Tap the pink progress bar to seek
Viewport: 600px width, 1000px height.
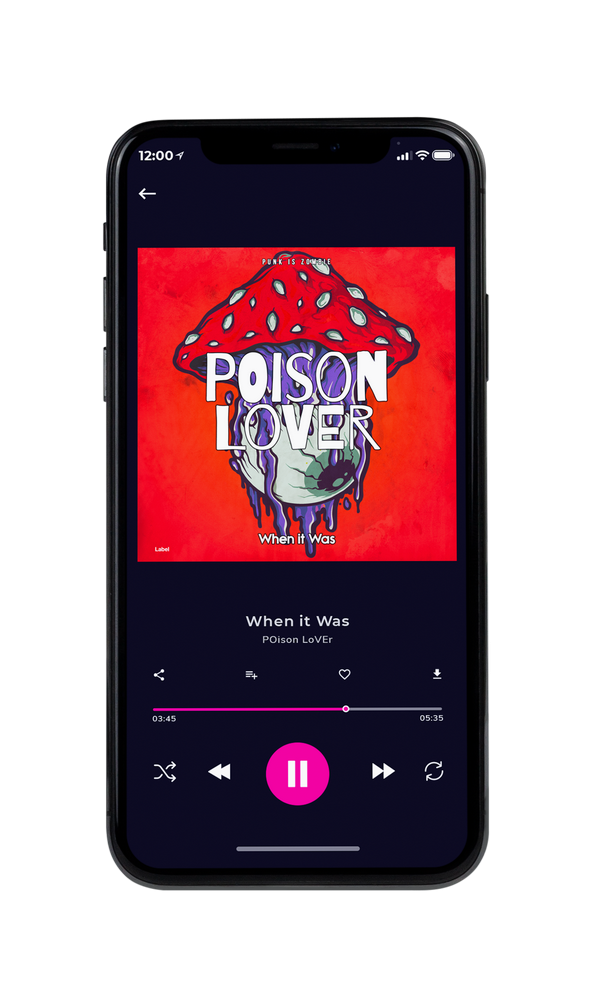297,709
